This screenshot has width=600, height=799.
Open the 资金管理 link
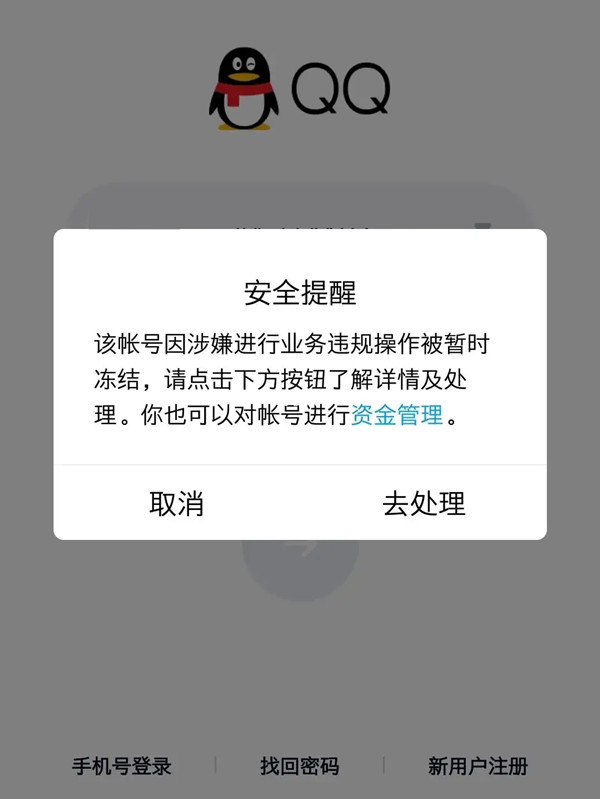(x=397, y=416)
